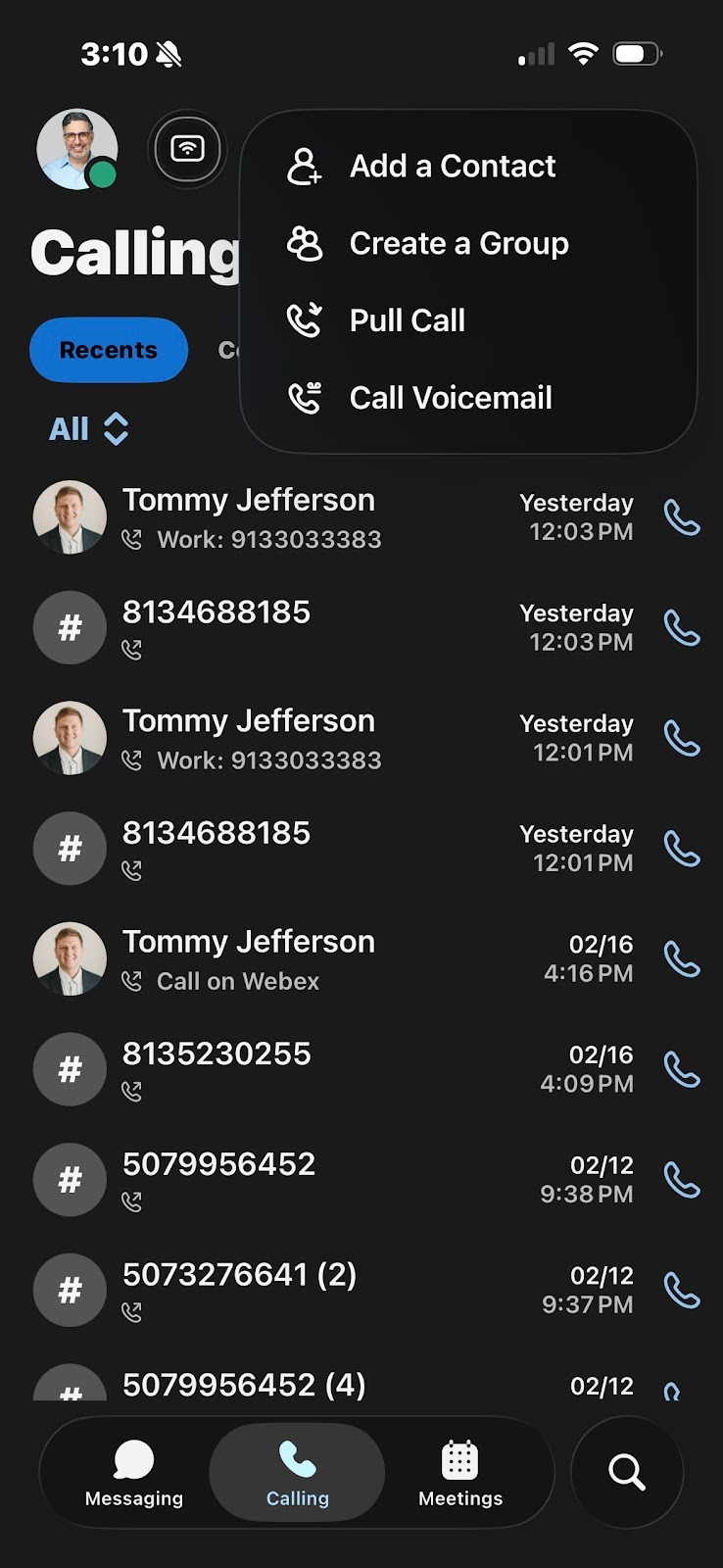
Task: Call back 8135230255
Action: pyautogui.click(x=681, y=1069)
